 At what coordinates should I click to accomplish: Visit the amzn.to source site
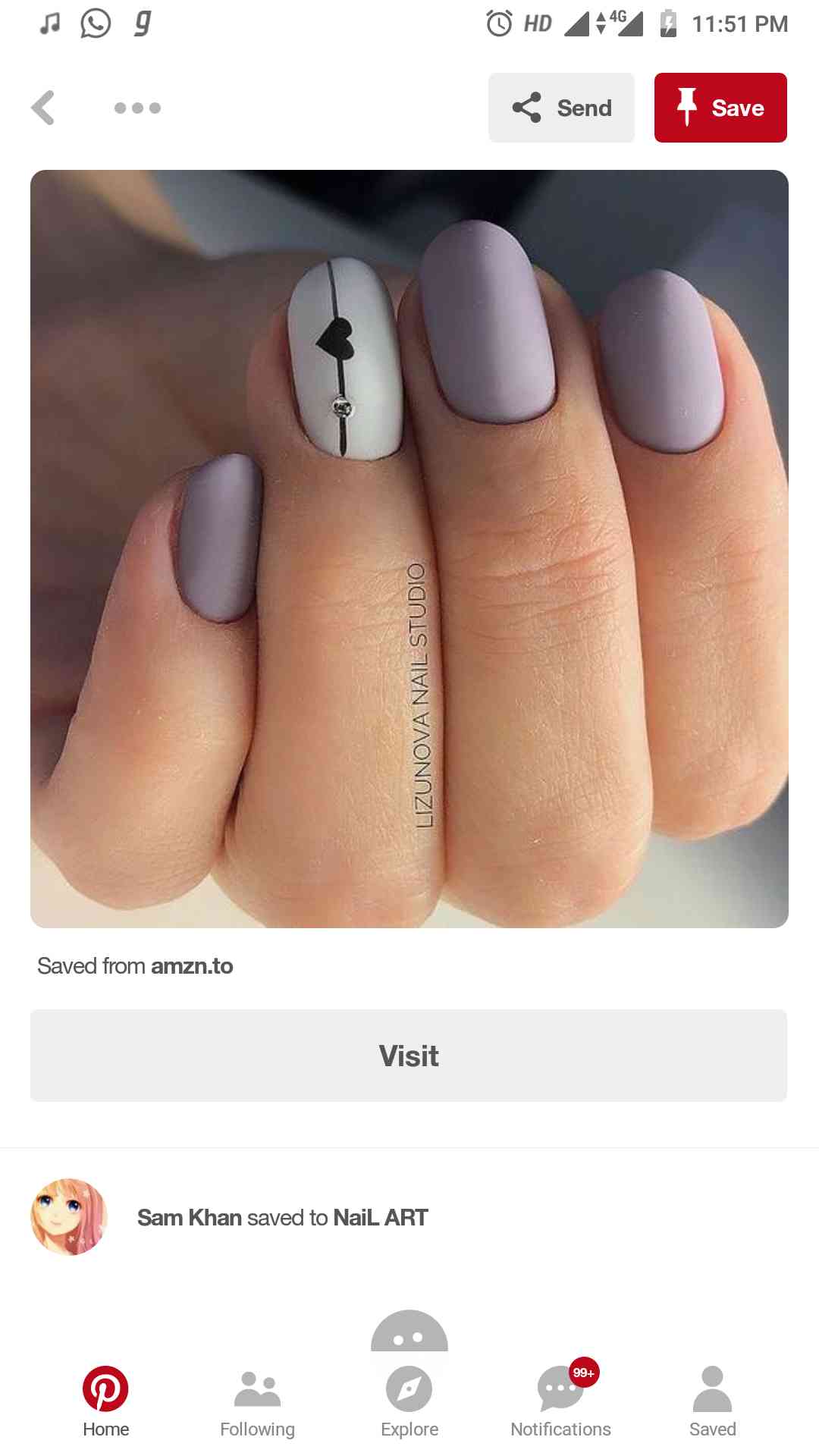409,1056
